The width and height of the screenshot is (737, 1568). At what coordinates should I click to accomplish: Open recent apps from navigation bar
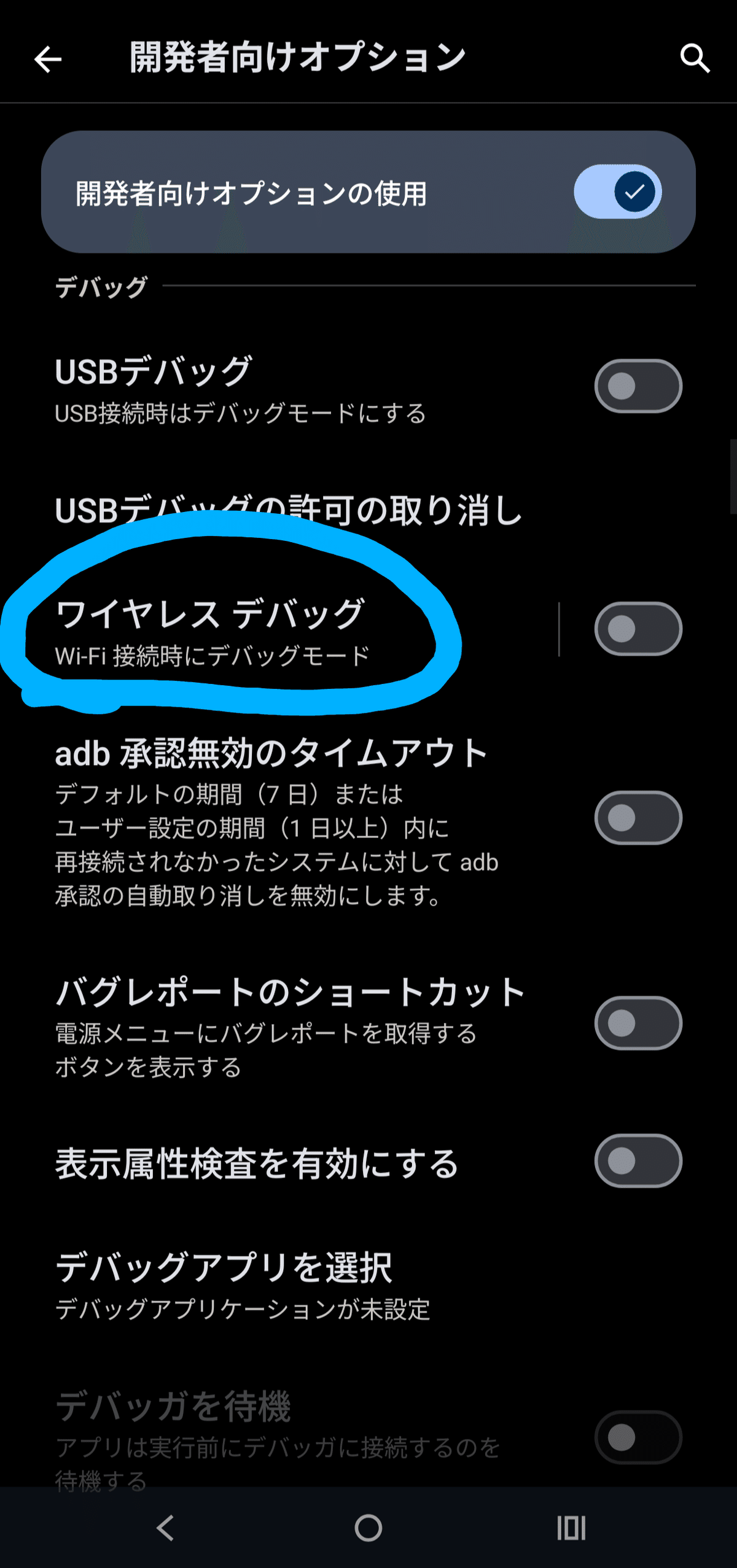click(x=571, y=1528)
